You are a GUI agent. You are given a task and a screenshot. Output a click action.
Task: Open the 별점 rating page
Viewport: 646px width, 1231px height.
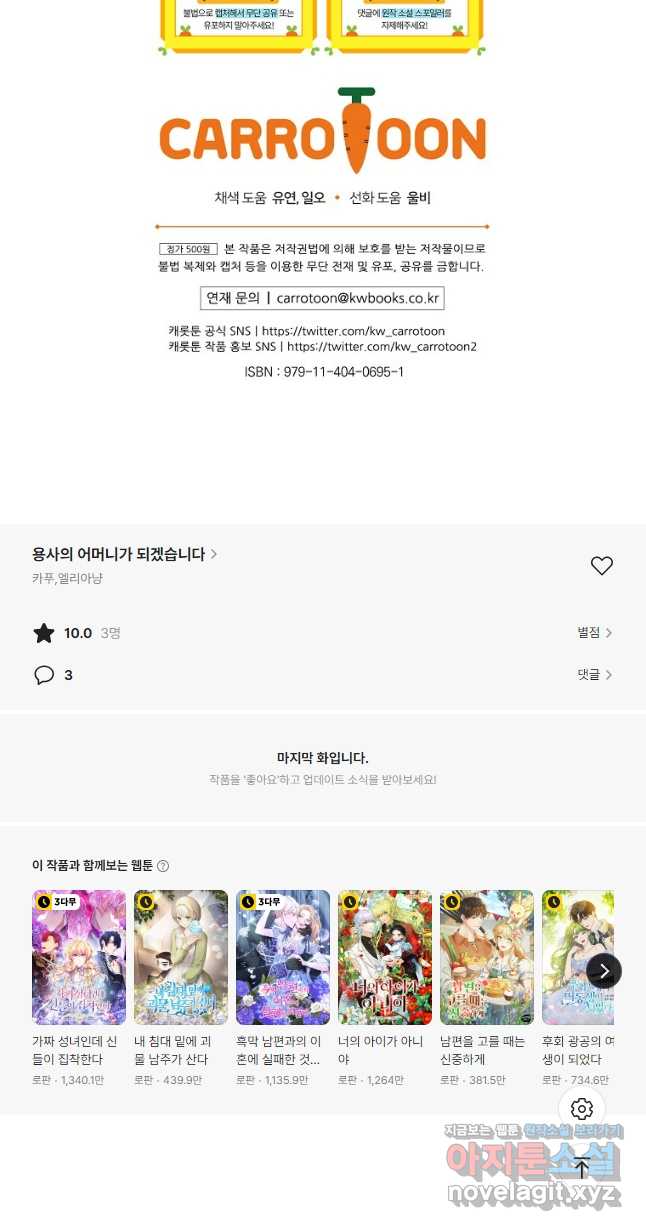pos(594,633)
